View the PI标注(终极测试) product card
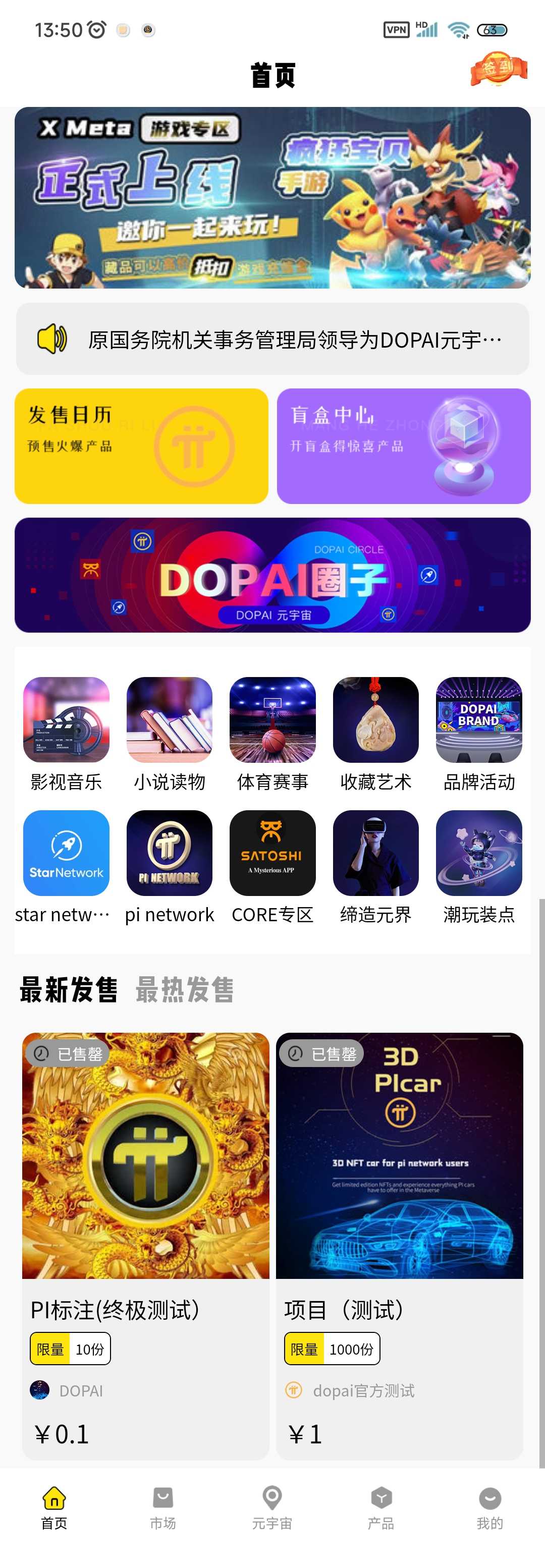The width and height of the screenshot is (545, 1568). click(145, 1246)
